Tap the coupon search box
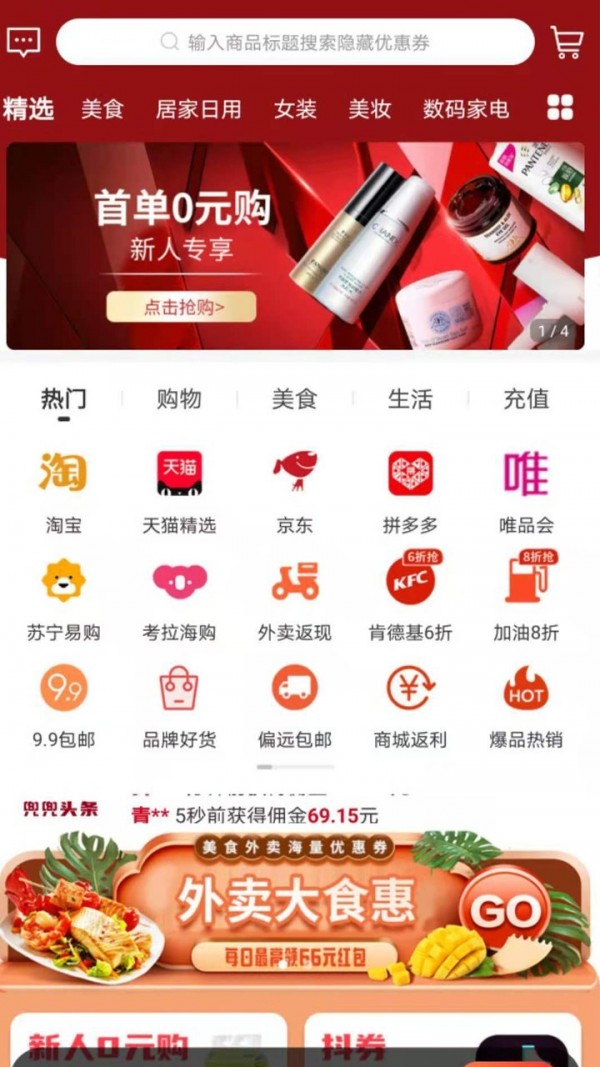Viewport: 600px width, 1067px height. click(x=295, y=42)
